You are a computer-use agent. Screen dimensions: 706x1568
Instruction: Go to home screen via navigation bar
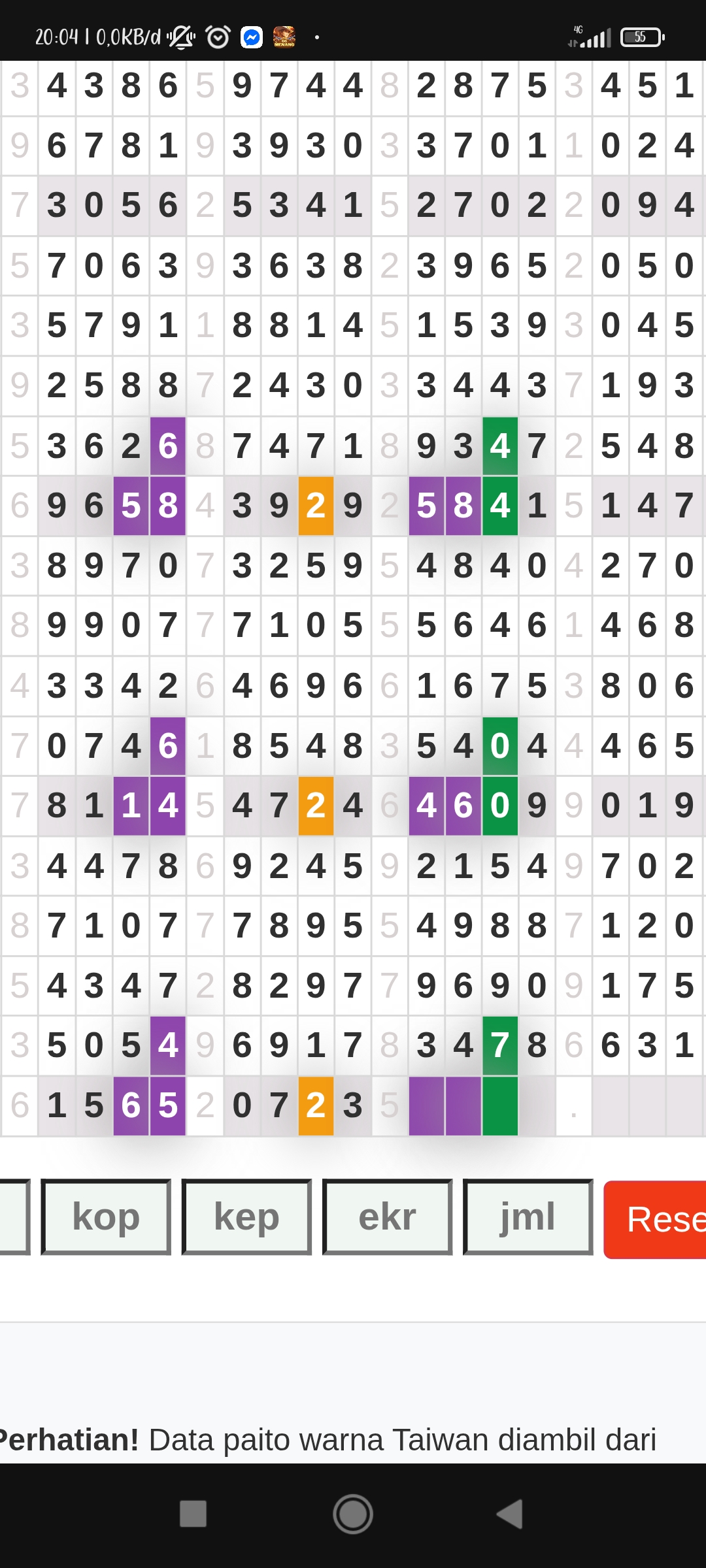[353, 1514]
